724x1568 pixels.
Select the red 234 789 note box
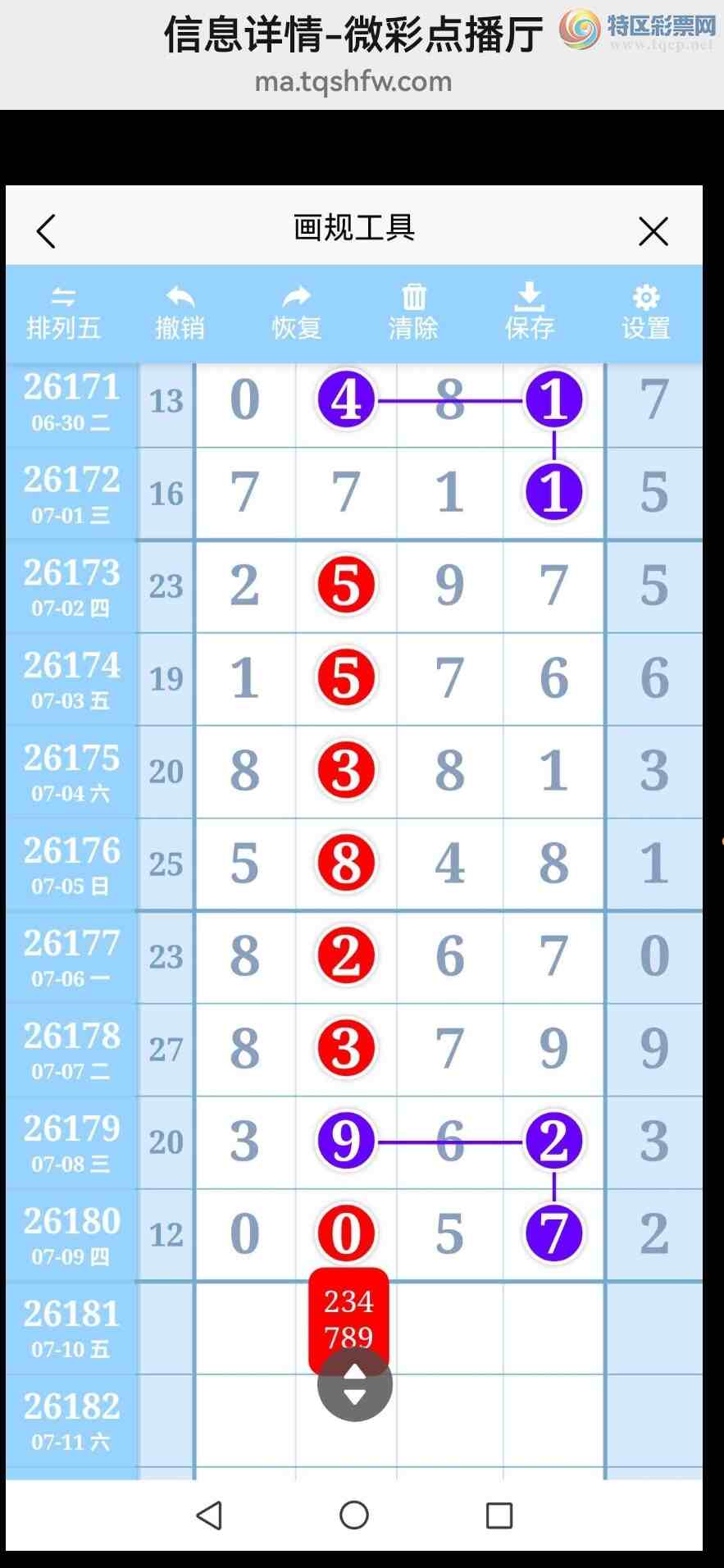point(348,1312)
